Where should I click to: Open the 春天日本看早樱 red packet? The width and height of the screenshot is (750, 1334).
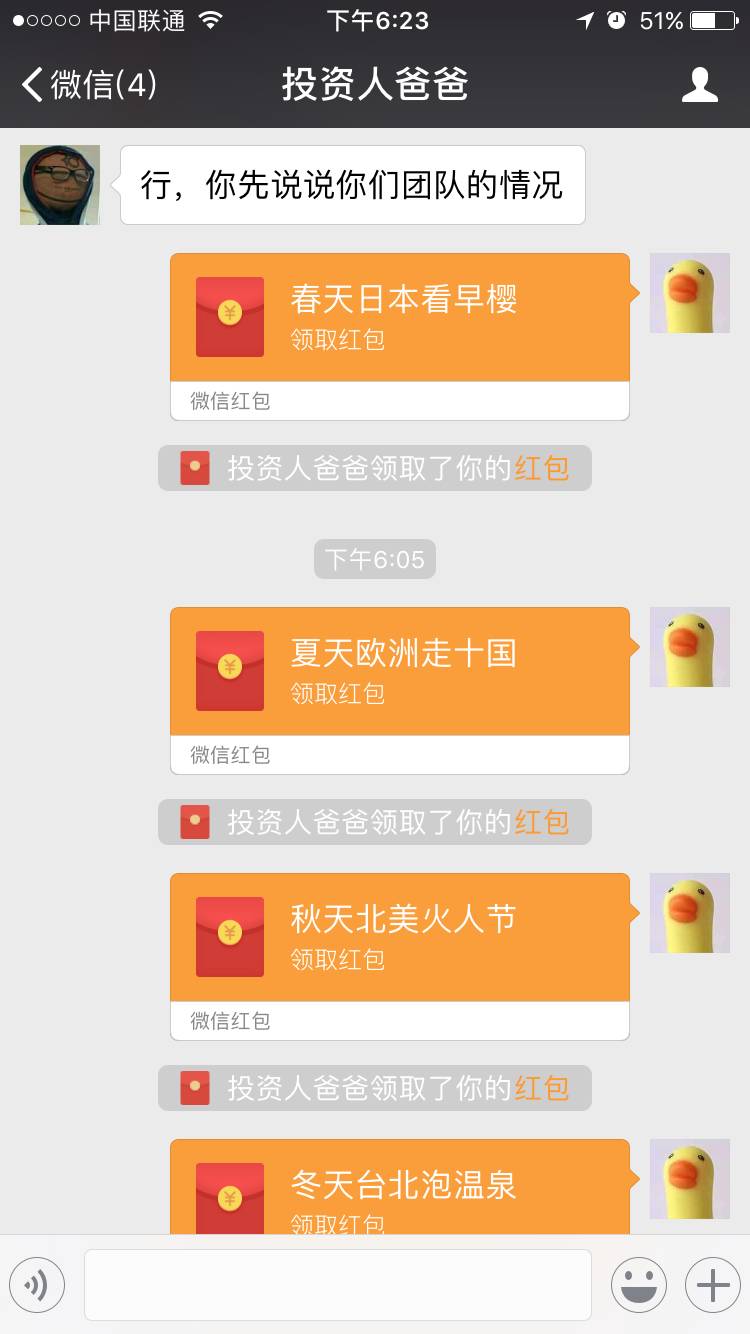pyautogui.click(x=400, y=318)
